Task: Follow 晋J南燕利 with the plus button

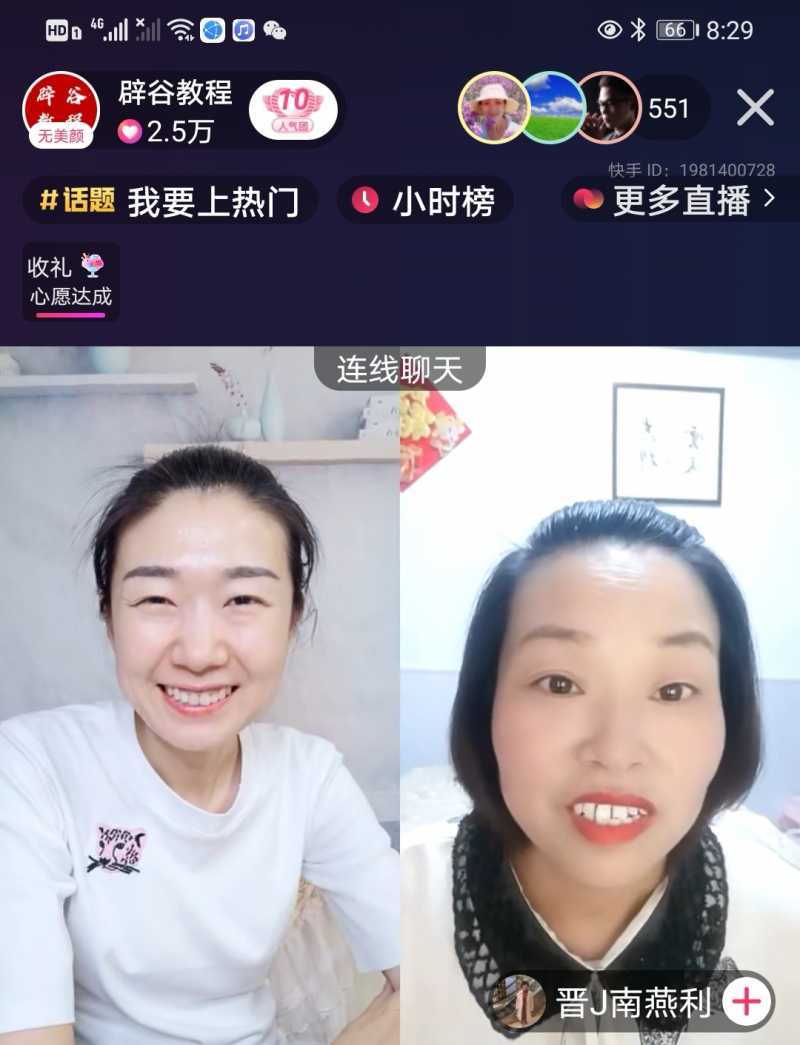Action: point(747,1001)
